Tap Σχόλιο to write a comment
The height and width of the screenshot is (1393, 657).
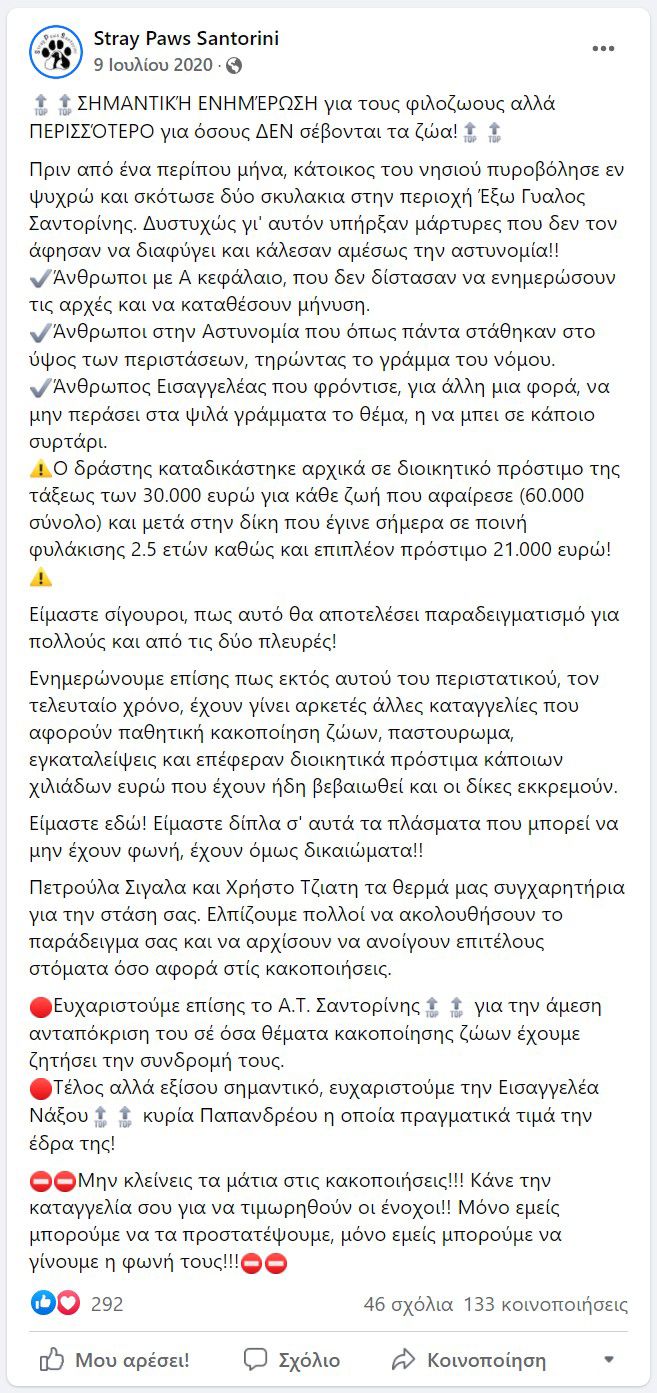click(x=291, y=1360)
